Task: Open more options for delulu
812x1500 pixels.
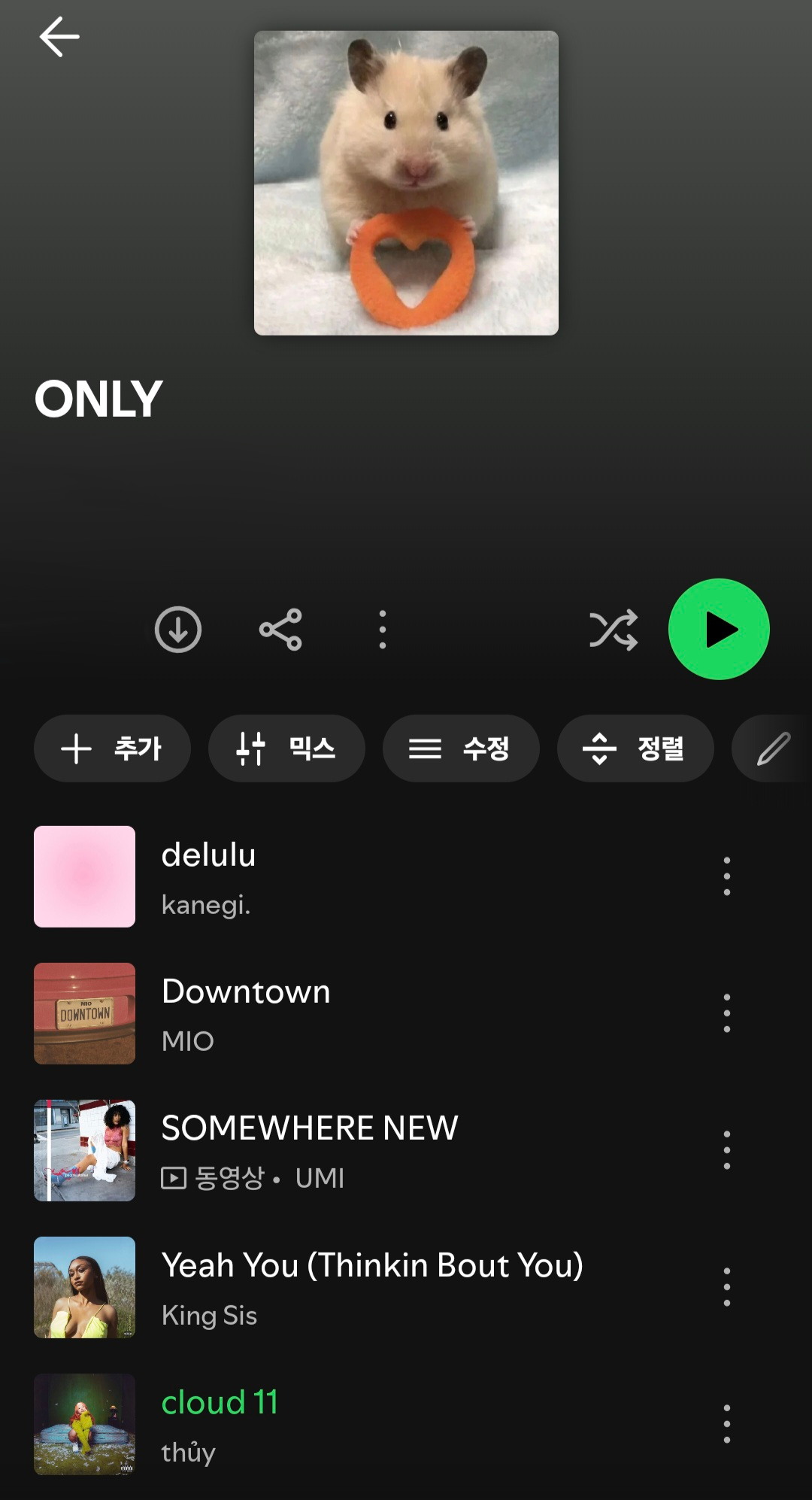Action: coord(726,876)
